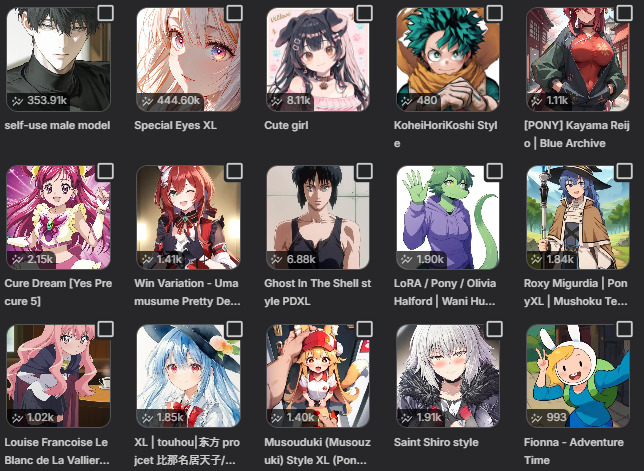Screen dimensions: 644x471
Task: Select the Ghost In The Shell style checkbox
Action: [x=364, y=171]
